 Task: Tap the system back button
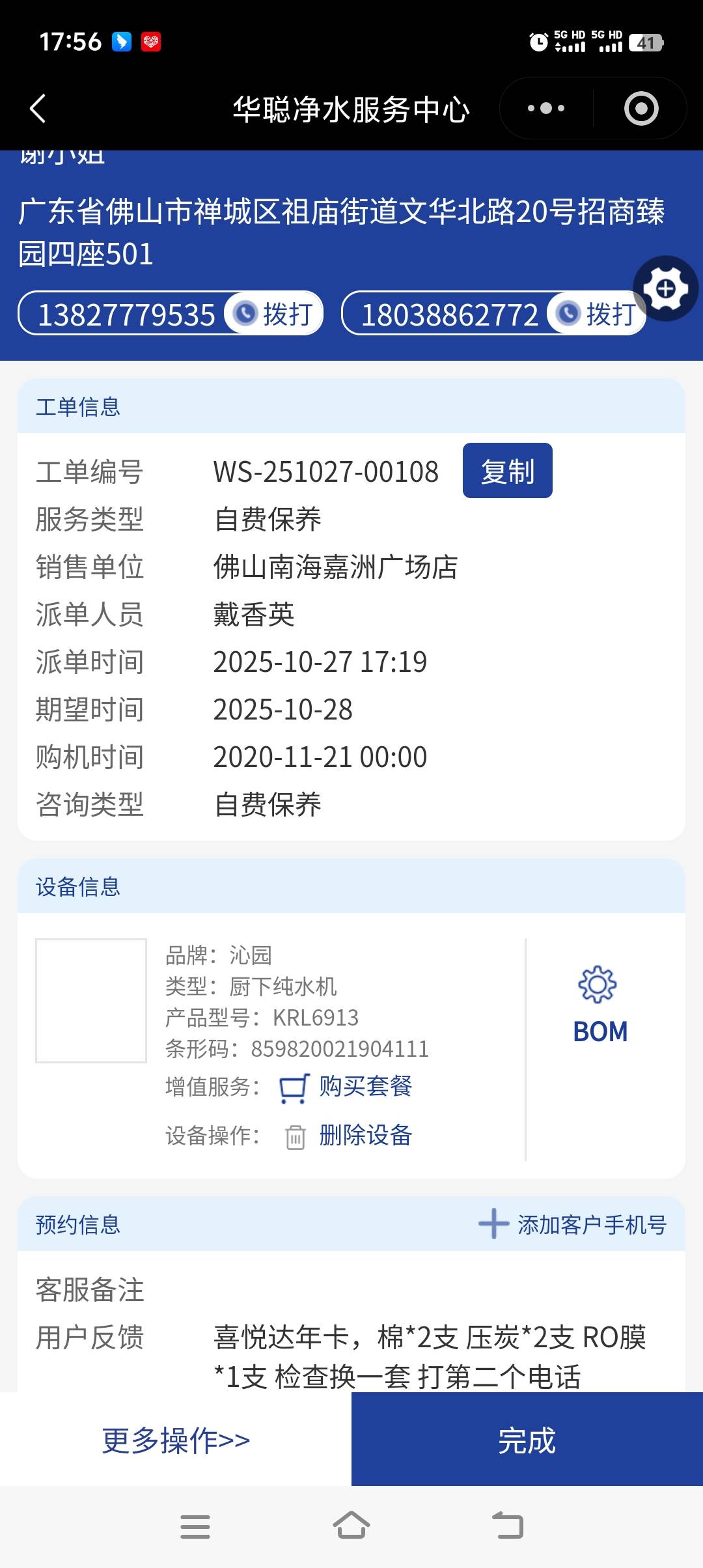point(508,1526)
